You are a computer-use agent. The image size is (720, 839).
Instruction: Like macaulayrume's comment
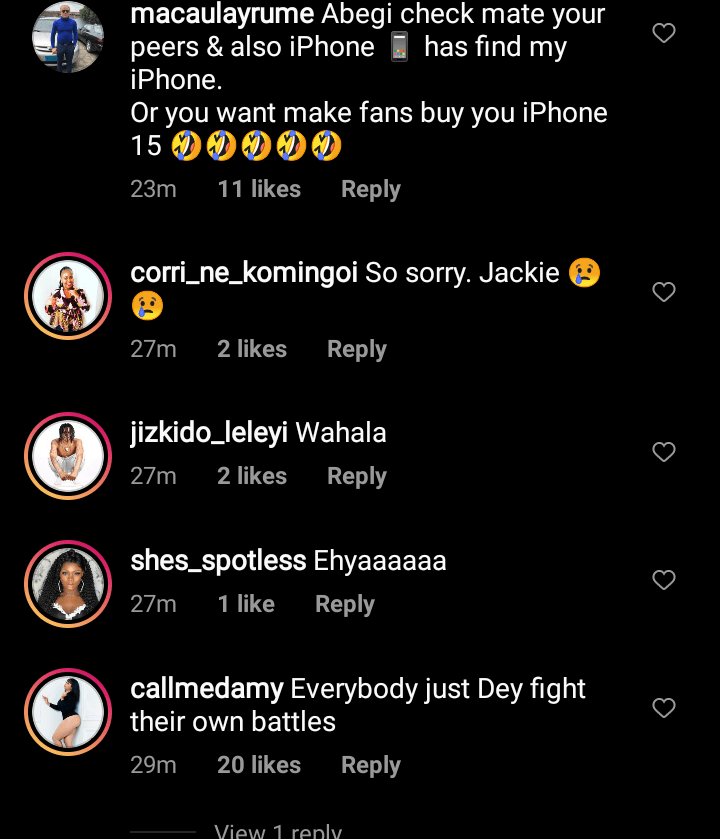pos(664,34)
